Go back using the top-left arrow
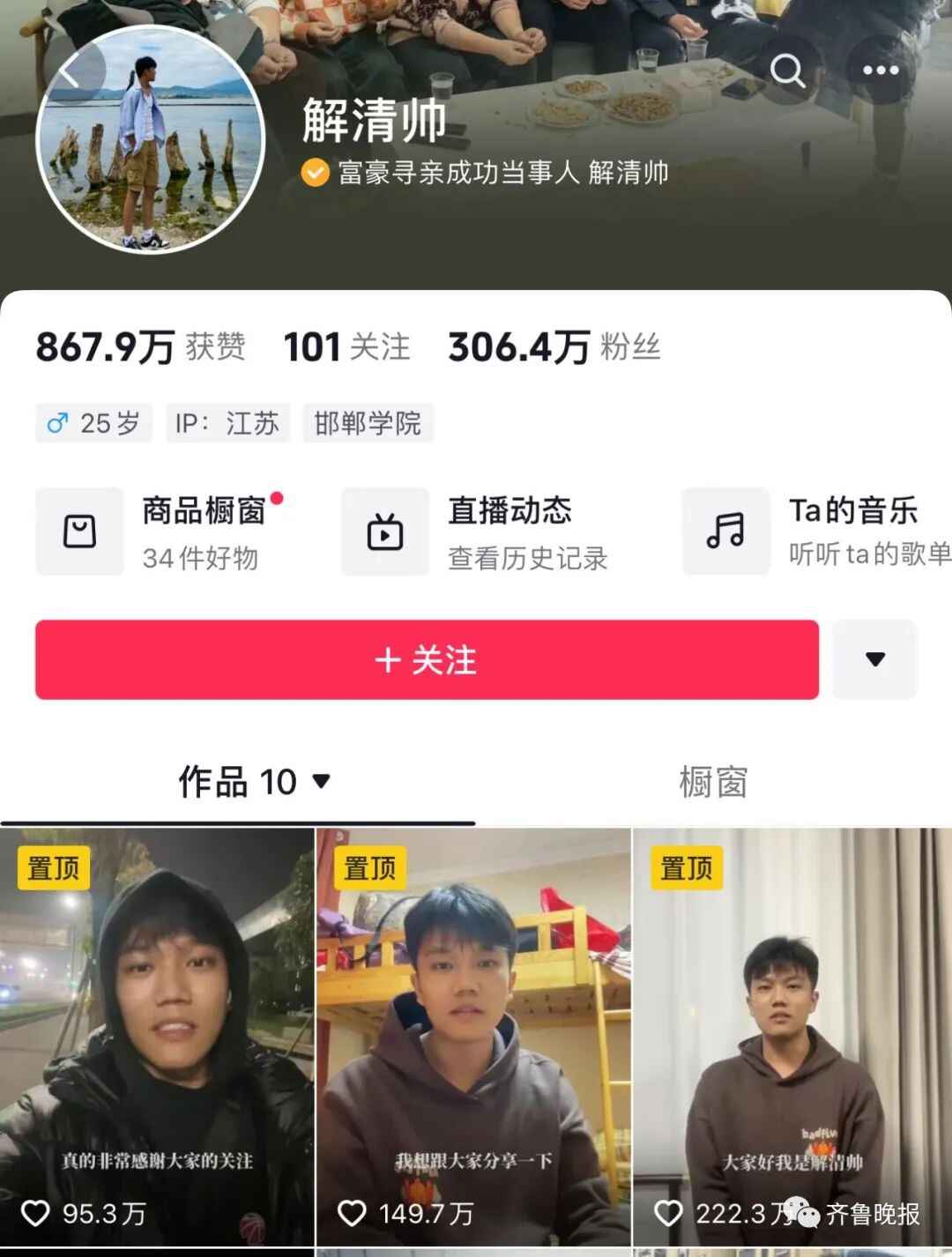The image size is (952, 1257). pyautogui.click(x=72, y=72)
